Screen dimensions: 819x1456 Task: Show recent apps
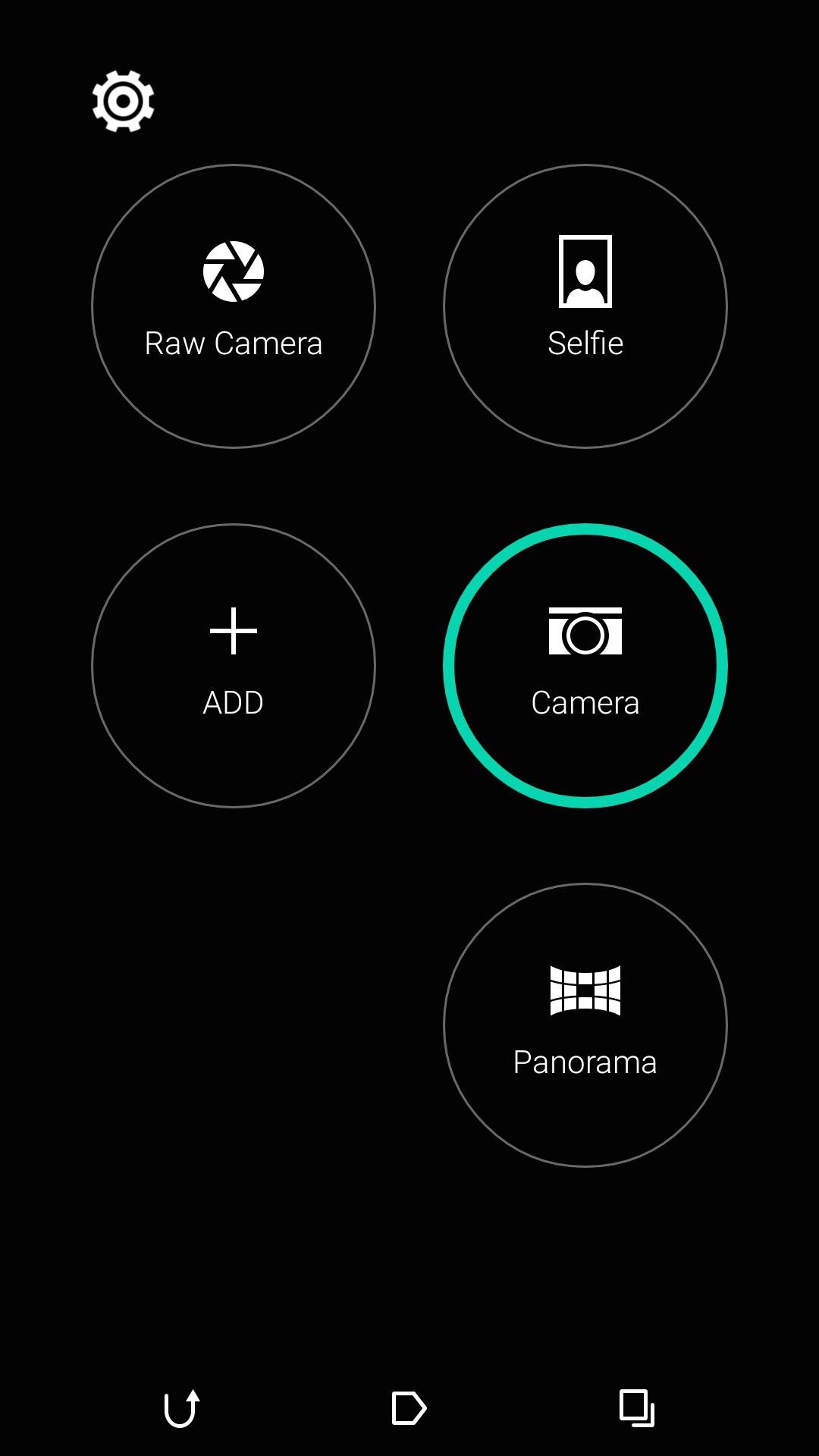[637, 1408]
